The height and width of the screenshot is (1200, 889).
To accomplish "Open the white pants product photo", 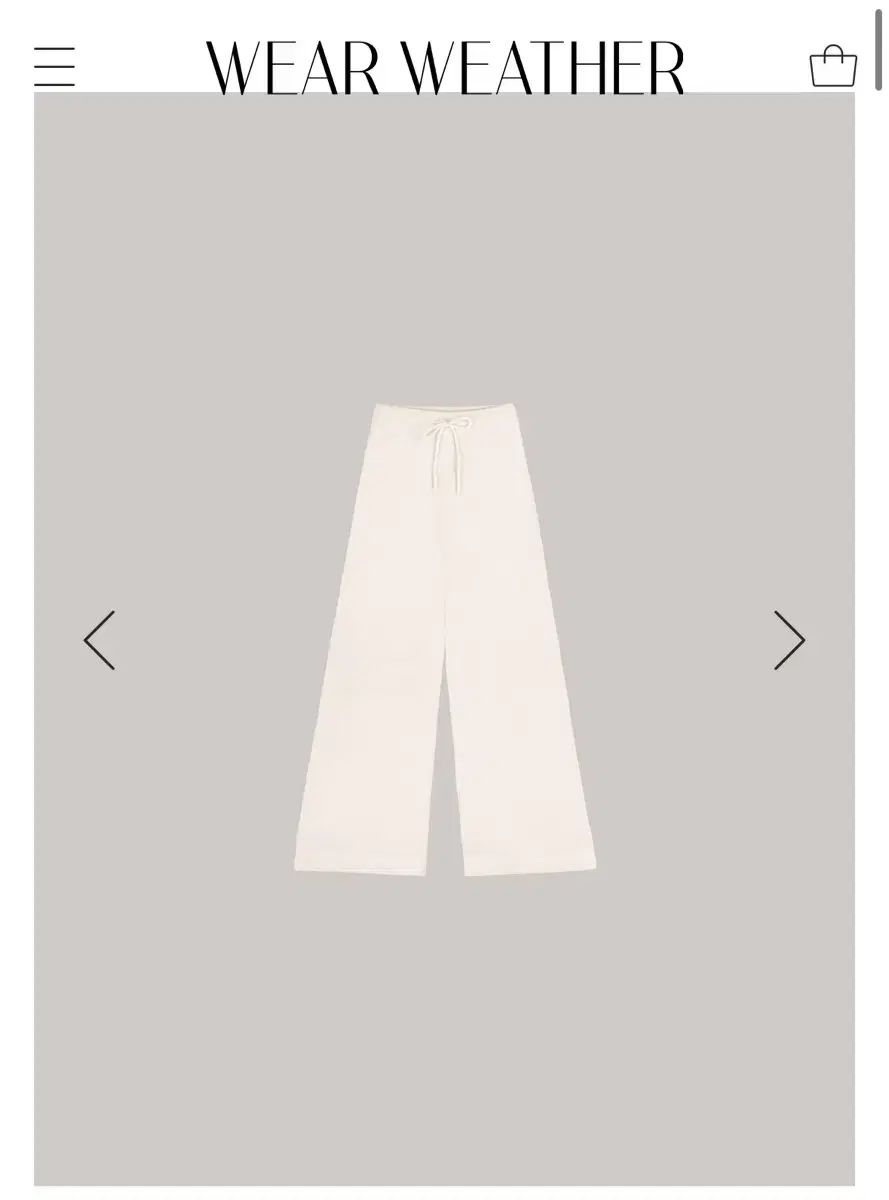I will pos(445,640).
